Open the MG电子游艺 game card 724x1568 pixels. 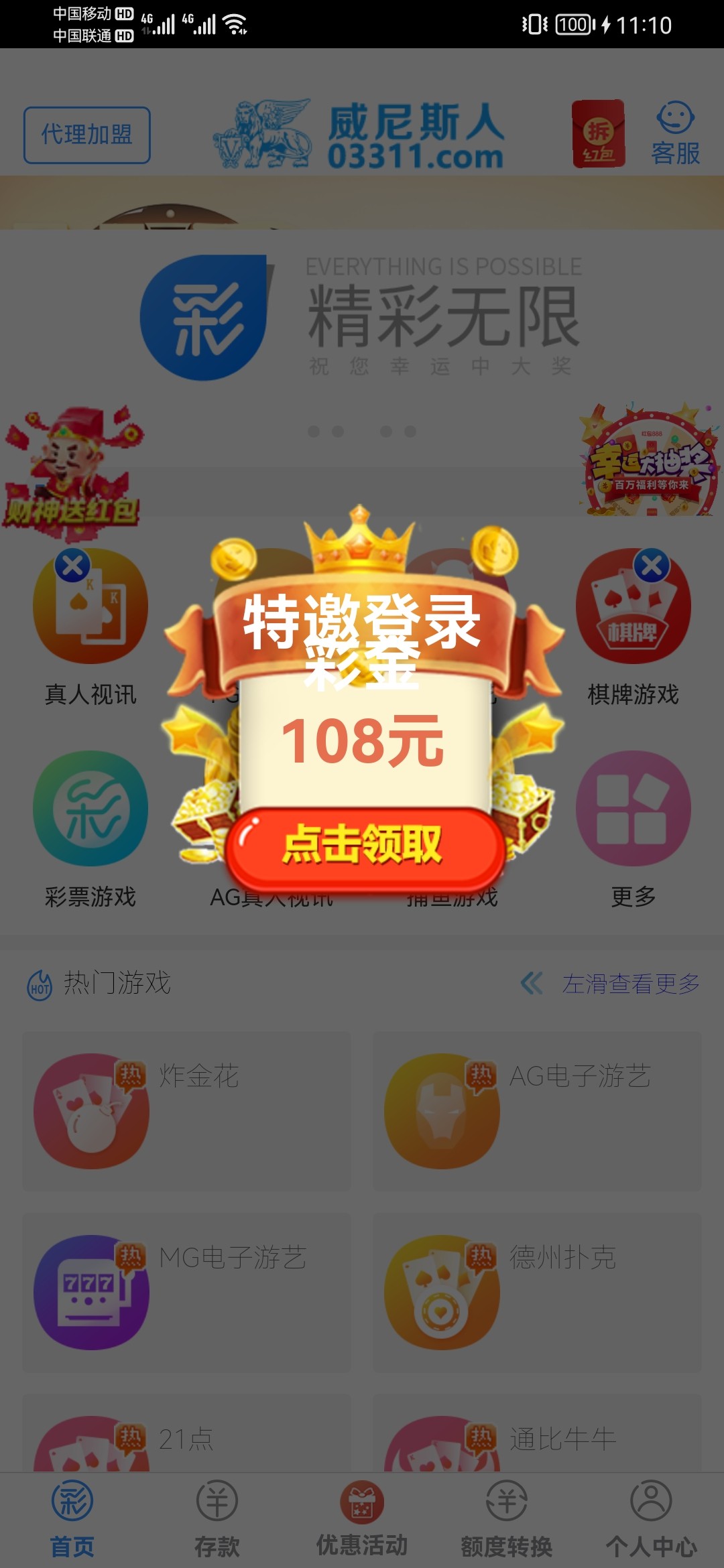coord(186,1292)
